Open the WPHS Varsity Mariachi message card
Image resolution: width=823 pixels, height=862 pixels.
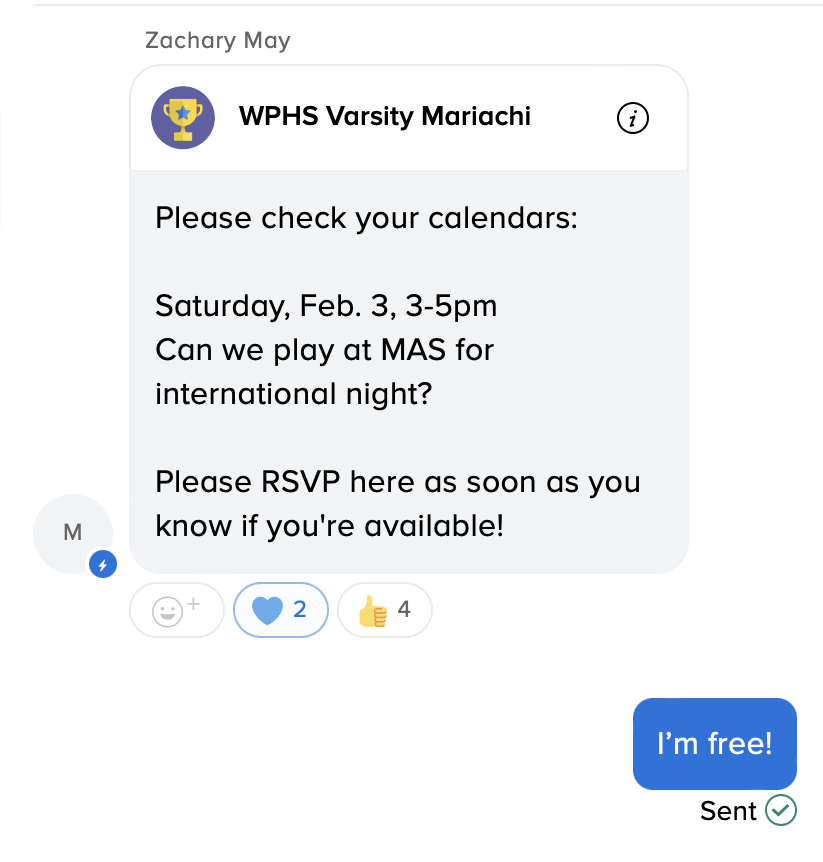(x=408, y=370)
